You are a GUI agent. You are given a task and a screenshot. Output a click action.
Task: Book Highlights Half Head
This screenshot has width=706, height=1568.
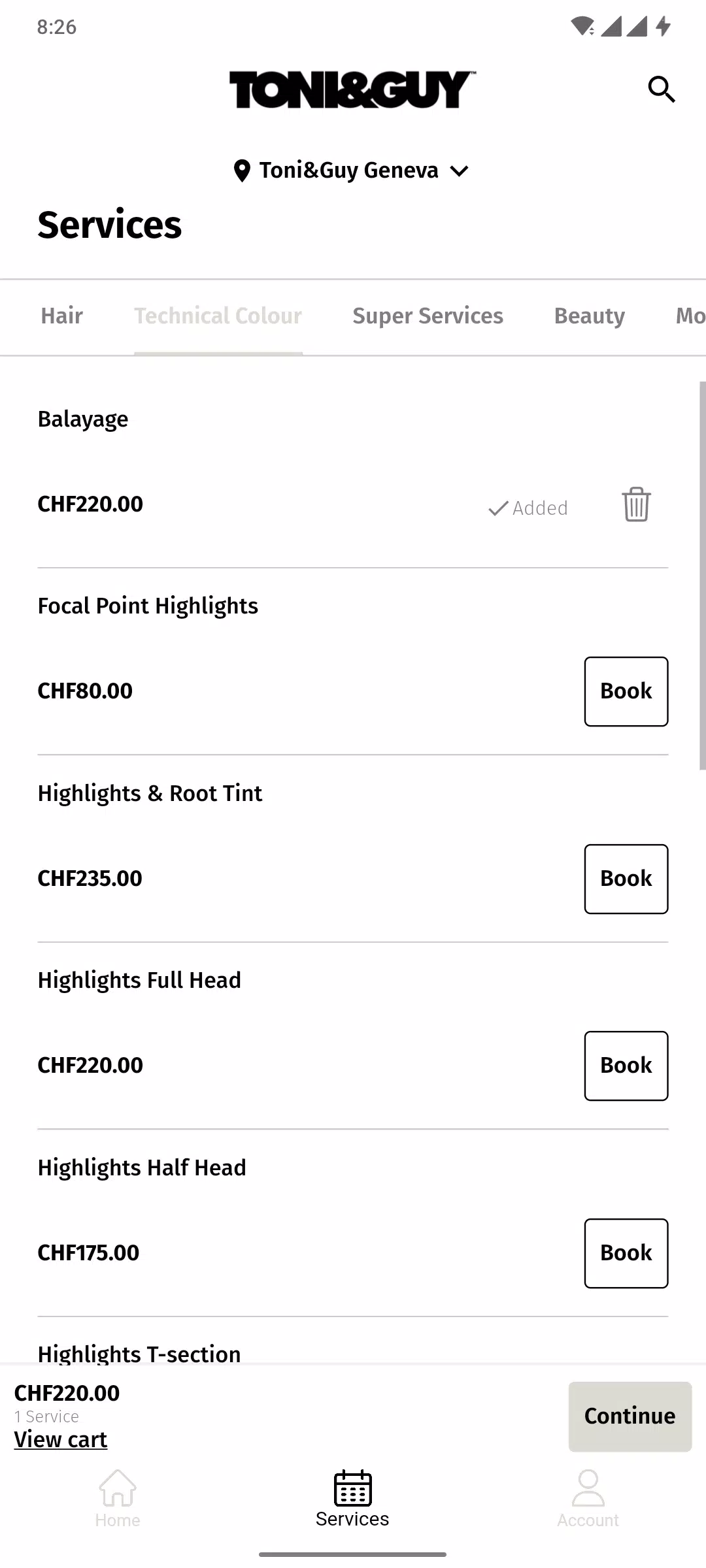click(626, 1253)
